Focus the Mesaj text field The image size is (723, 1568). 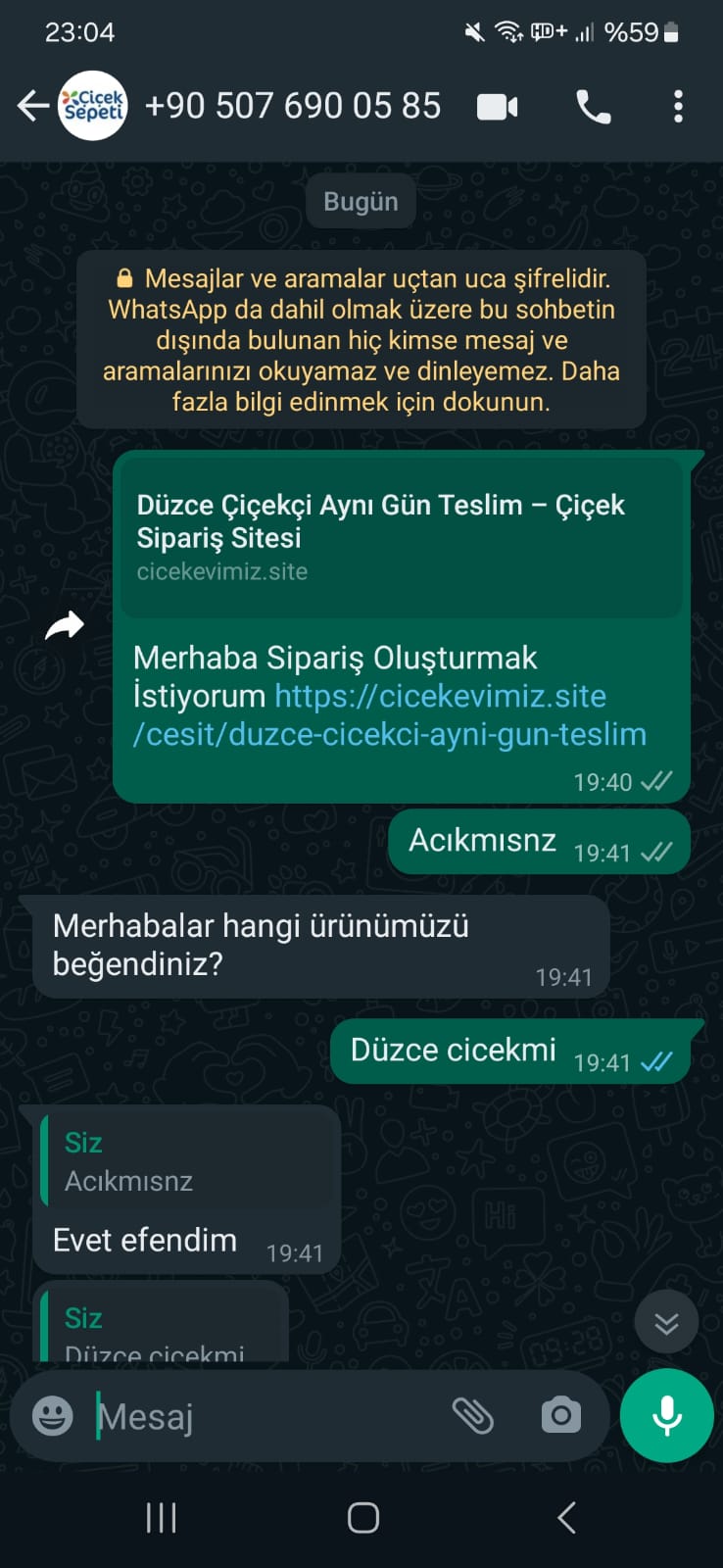[x=265, y=1416]
